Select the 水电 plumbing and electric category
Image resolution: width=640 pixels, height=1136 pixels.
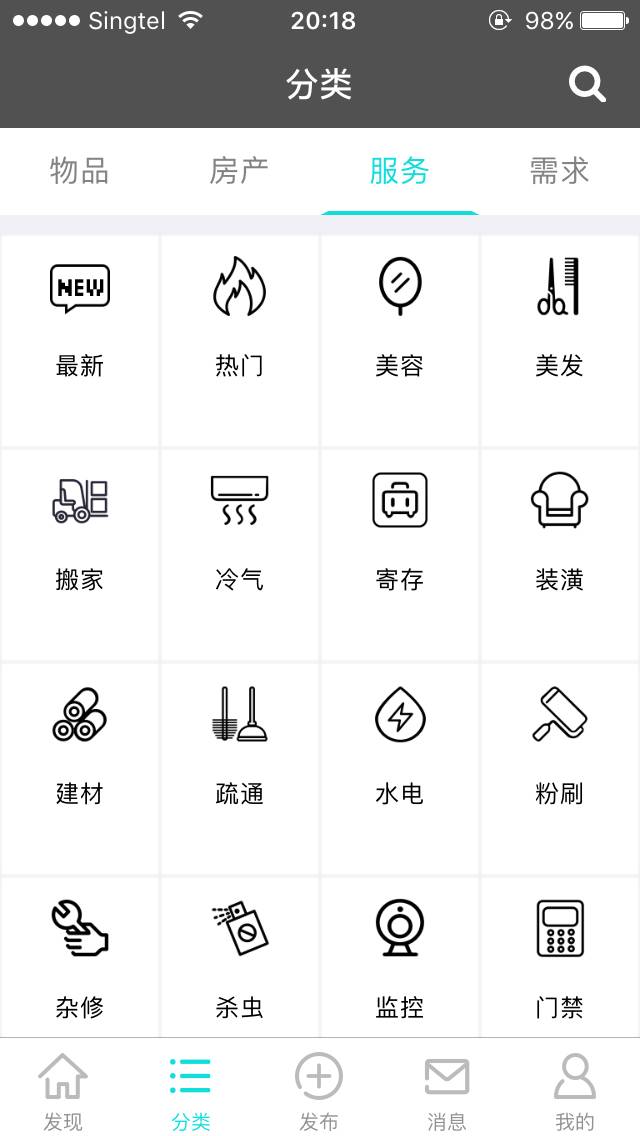pos(400,750)
